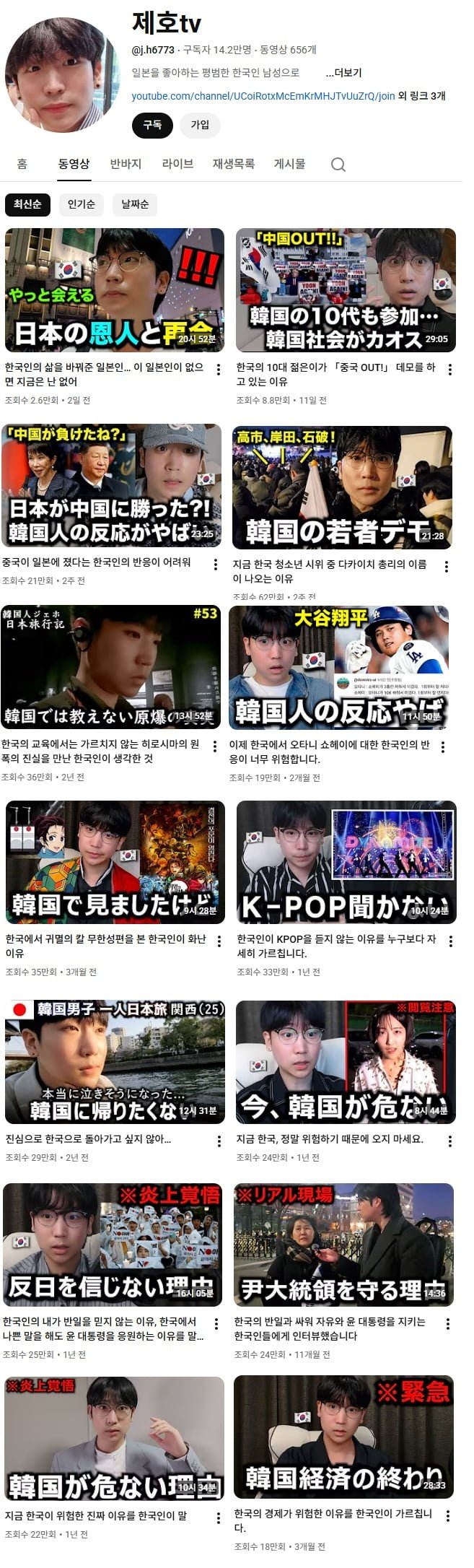Open options menu for 한국의 경제 video
Image resolution: width=474 pixels, height=1568 pixels.
[448, 1516]
